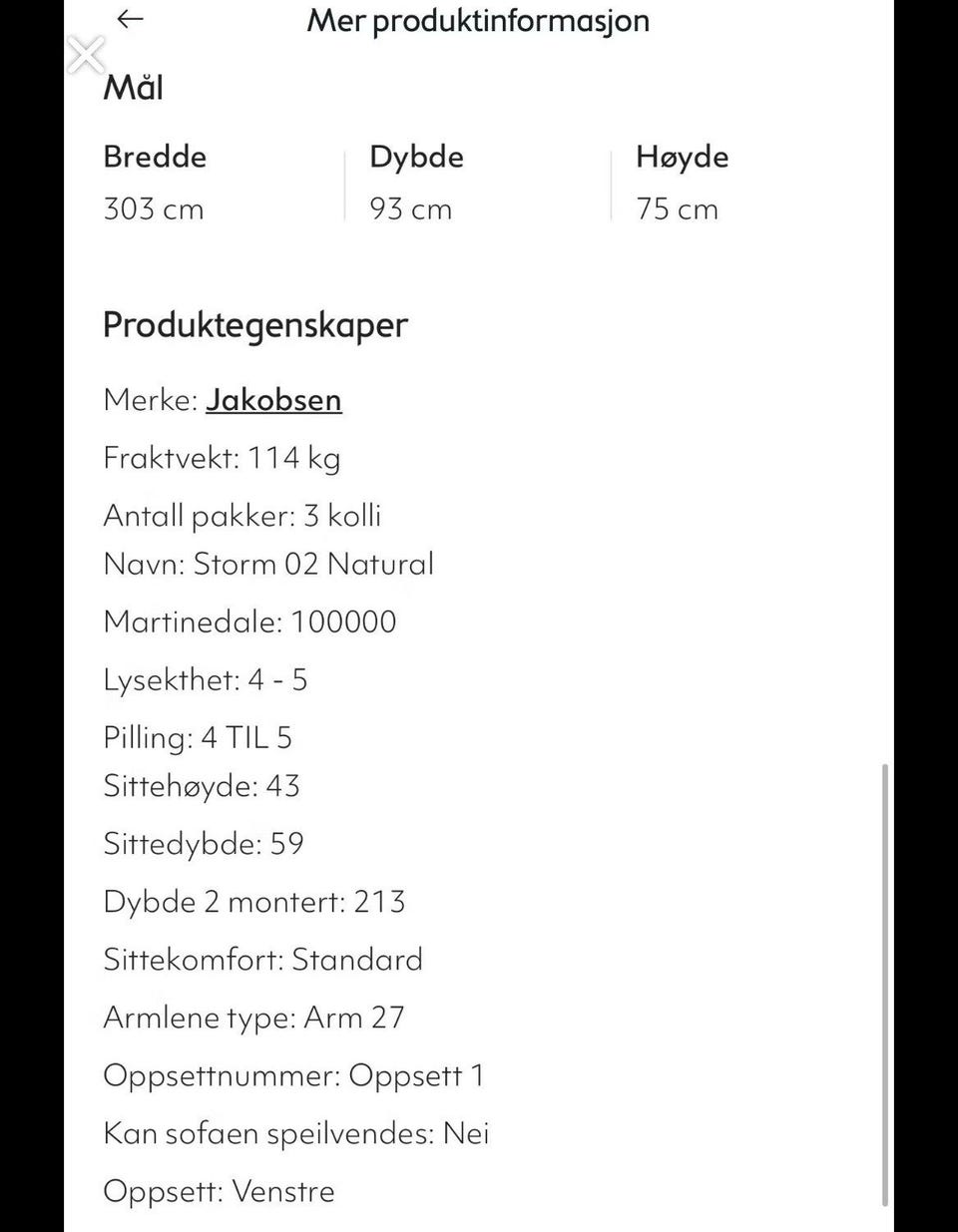Click the Produktegenskaper heading
Image resolution: width=958 pixels, height=1232 pixels.
[x=255, y=324]
